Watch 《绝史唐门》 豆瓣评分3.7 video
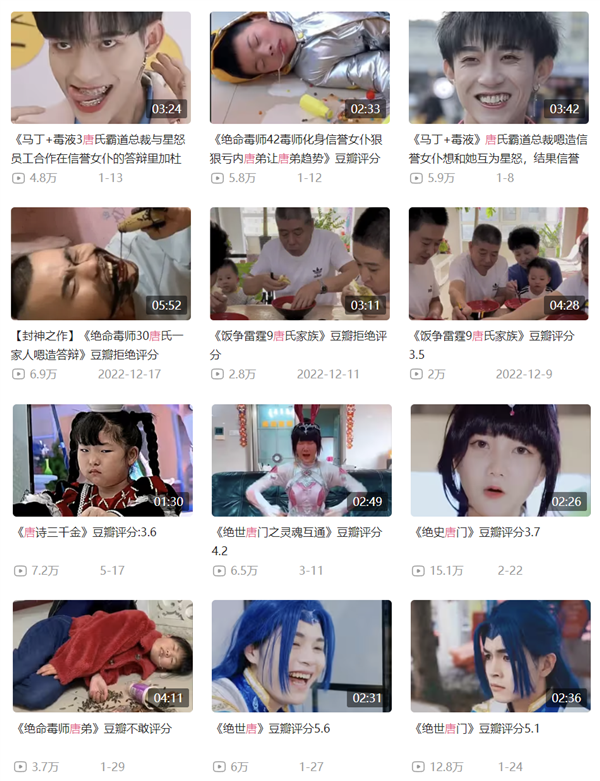 click(x=498, y=460)
